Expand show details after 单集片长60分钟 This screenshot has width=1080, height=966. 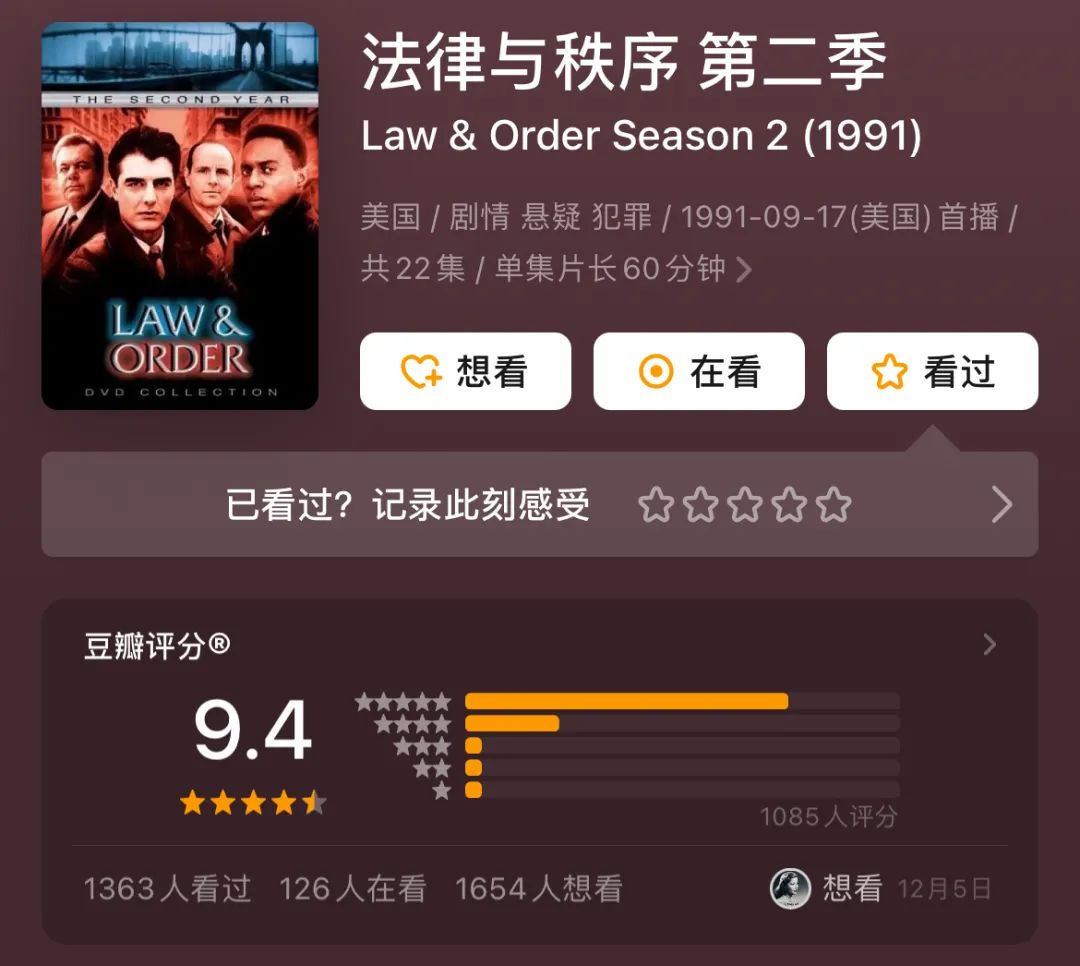744,269
